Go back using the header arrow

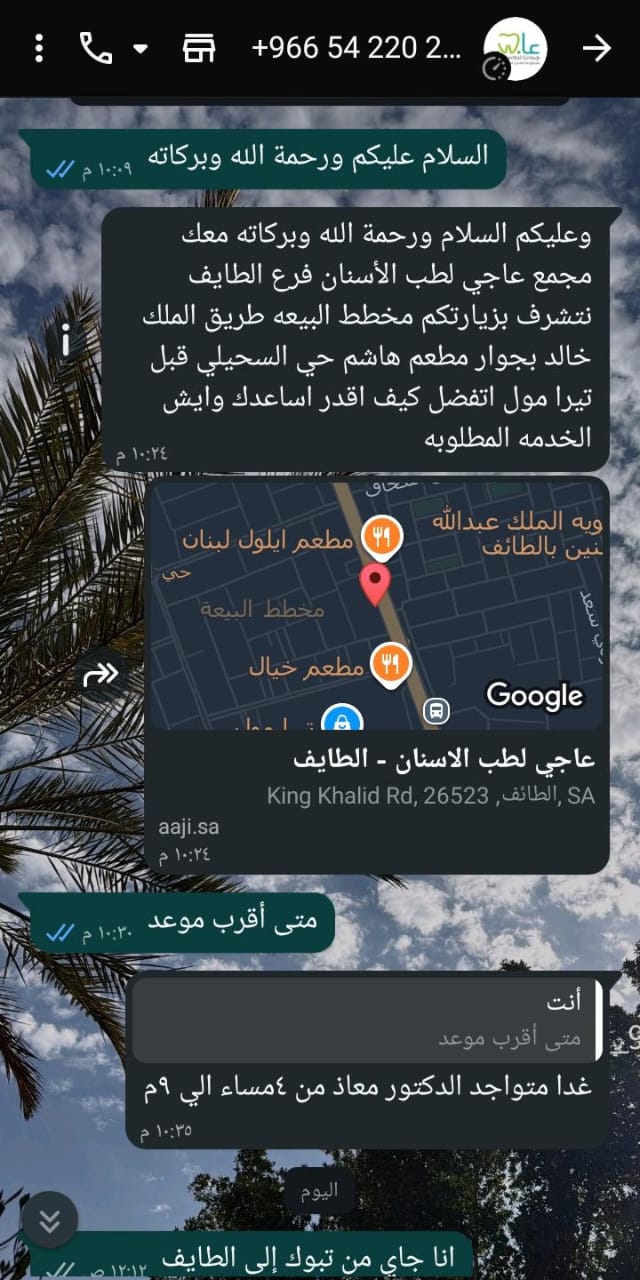coord(597,48)
